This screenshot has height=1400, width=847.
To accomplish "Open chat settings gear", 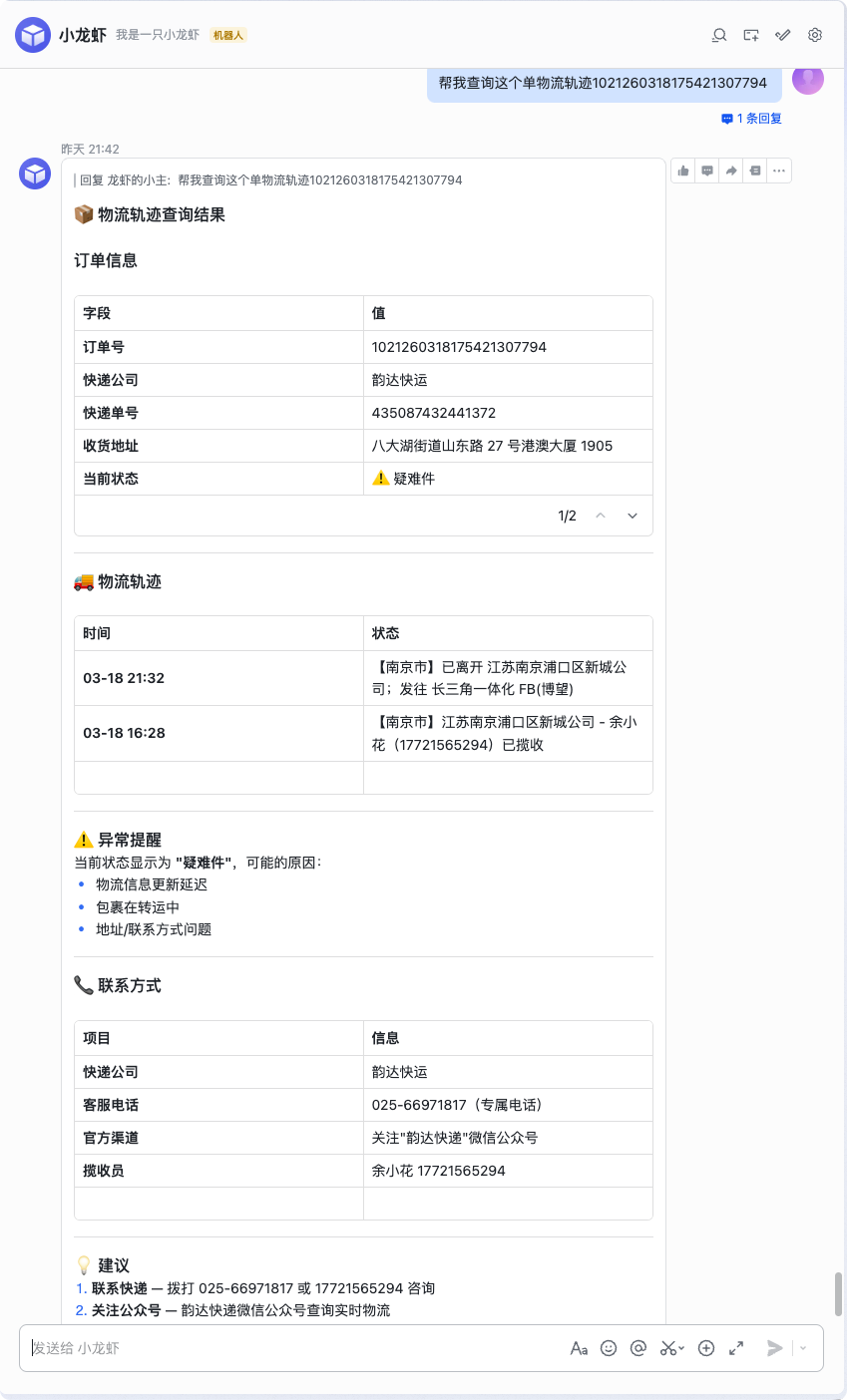I will [x=815, y=35].
